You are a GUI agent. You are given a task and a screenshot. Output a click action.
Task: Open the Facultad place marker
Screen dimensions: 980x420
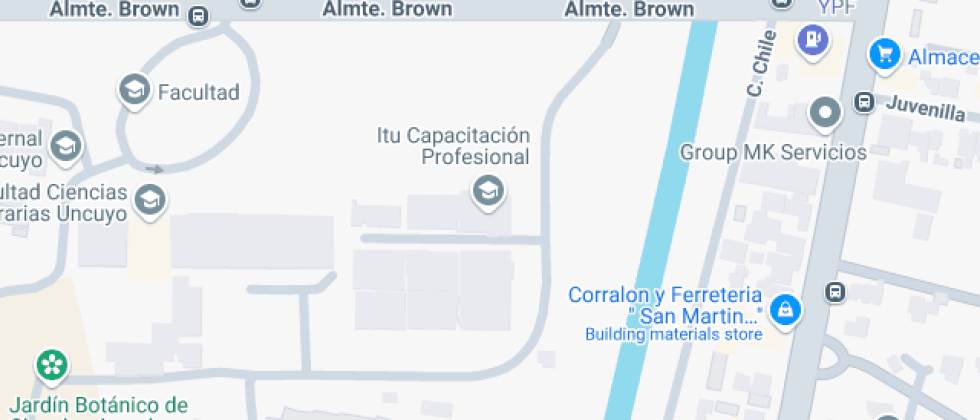pyautogui.click(x=134, y=91)
